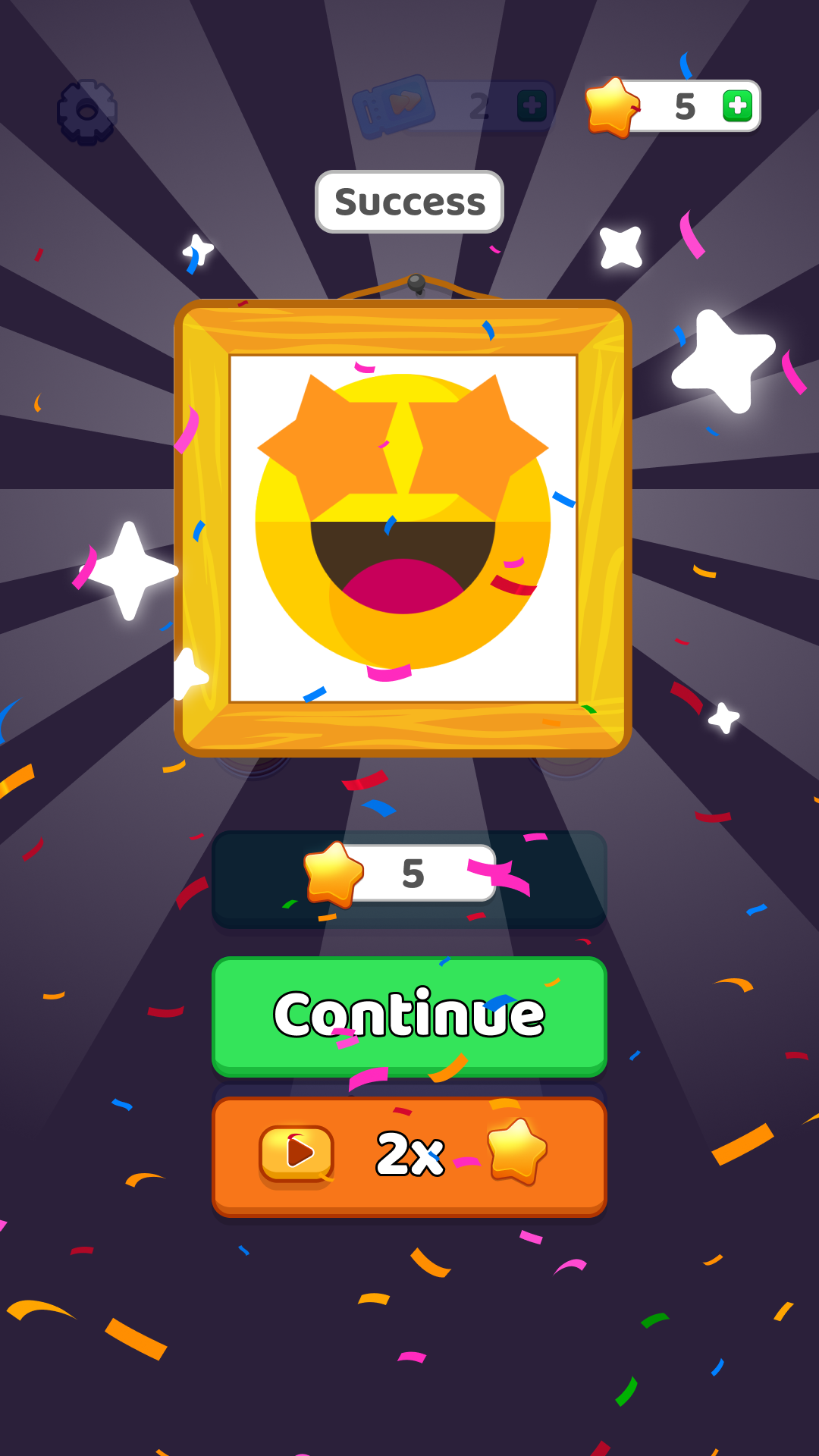Add more skip tickets
This screenshot has width=819, height=1456.
click(x=532, y=106)
